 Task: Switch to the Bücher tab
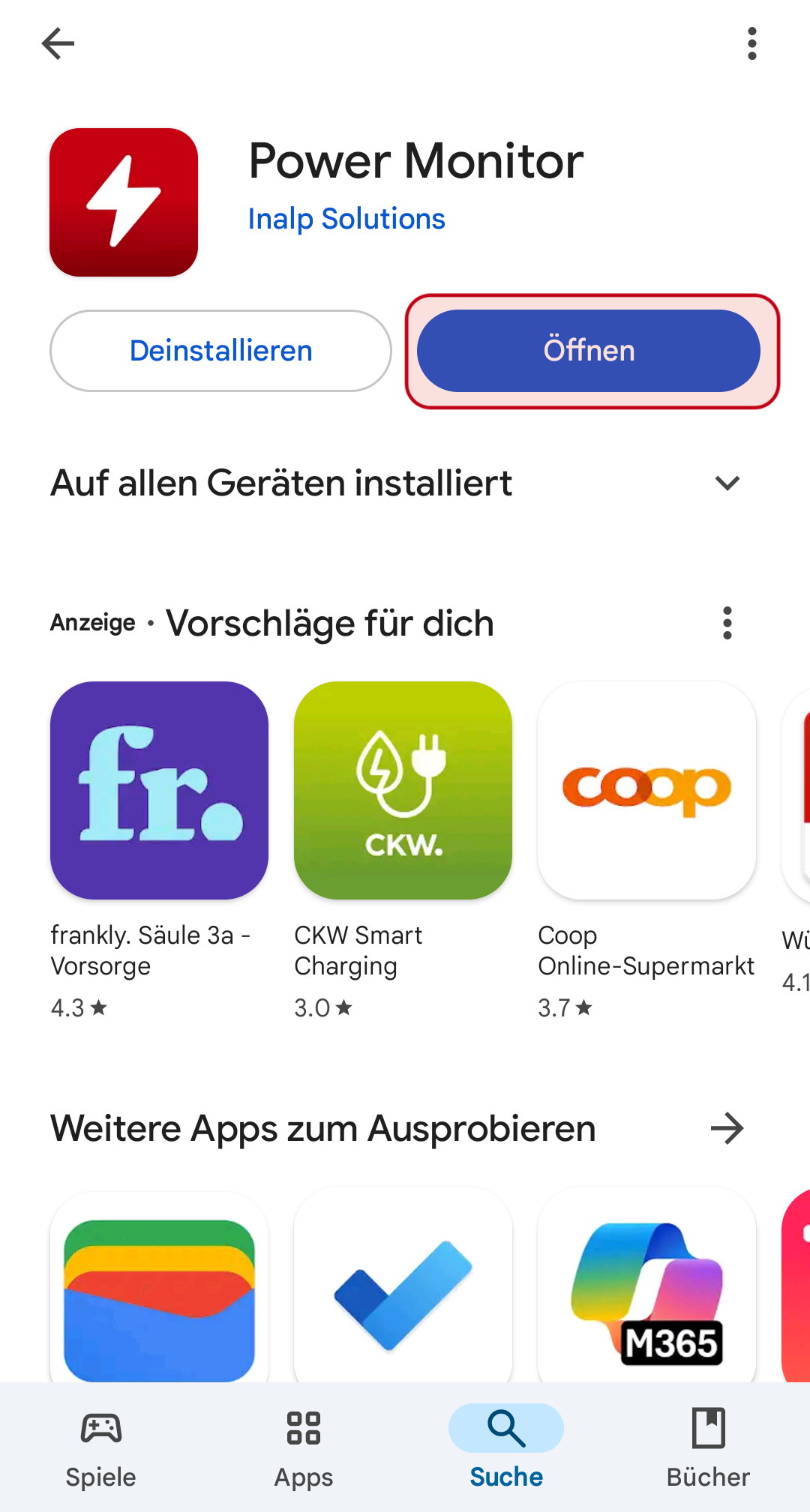click(709, 1448)
